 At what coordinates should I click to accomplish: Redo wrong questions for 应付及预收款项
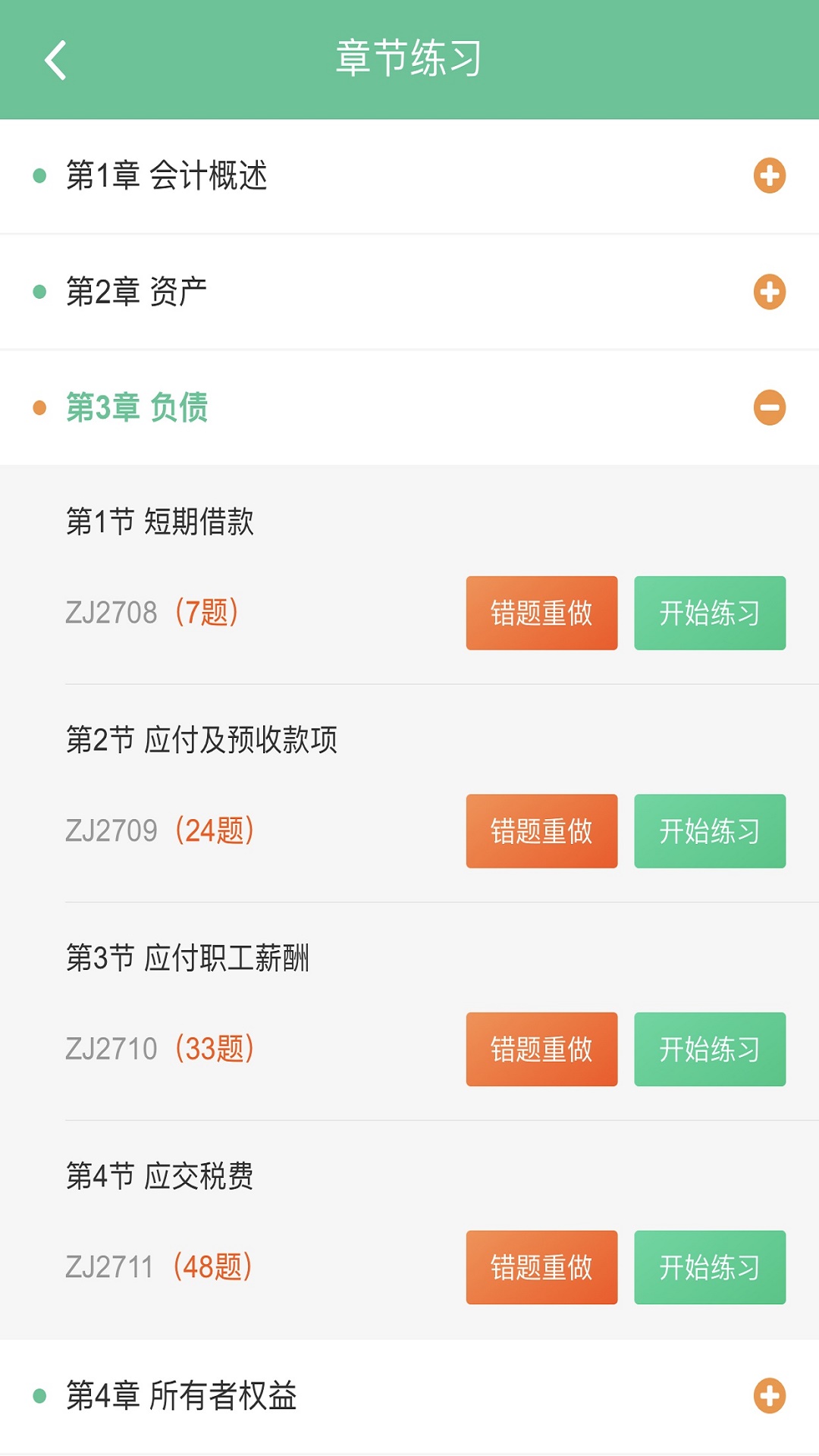(x=541, y=831)
